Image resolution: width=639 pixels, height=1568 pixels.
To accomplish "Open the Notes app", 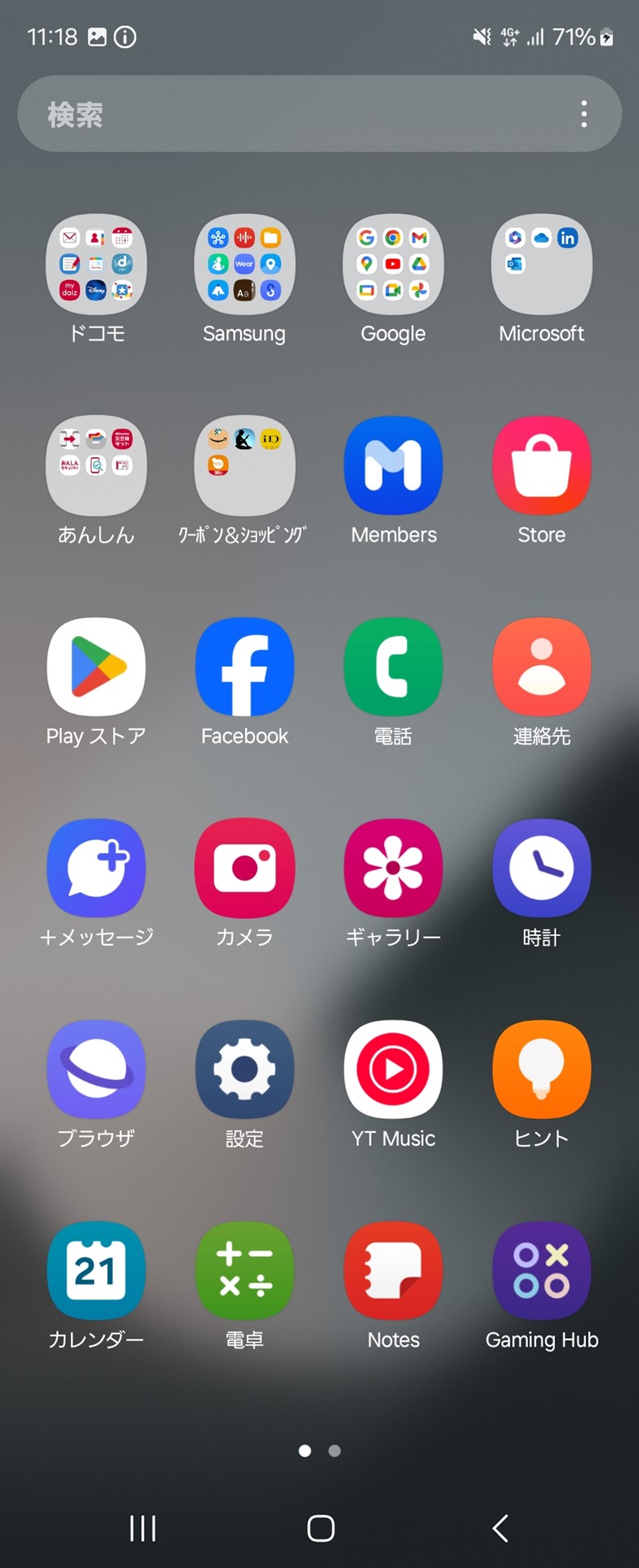I will pyautogui.click(x=393, y=1271).
